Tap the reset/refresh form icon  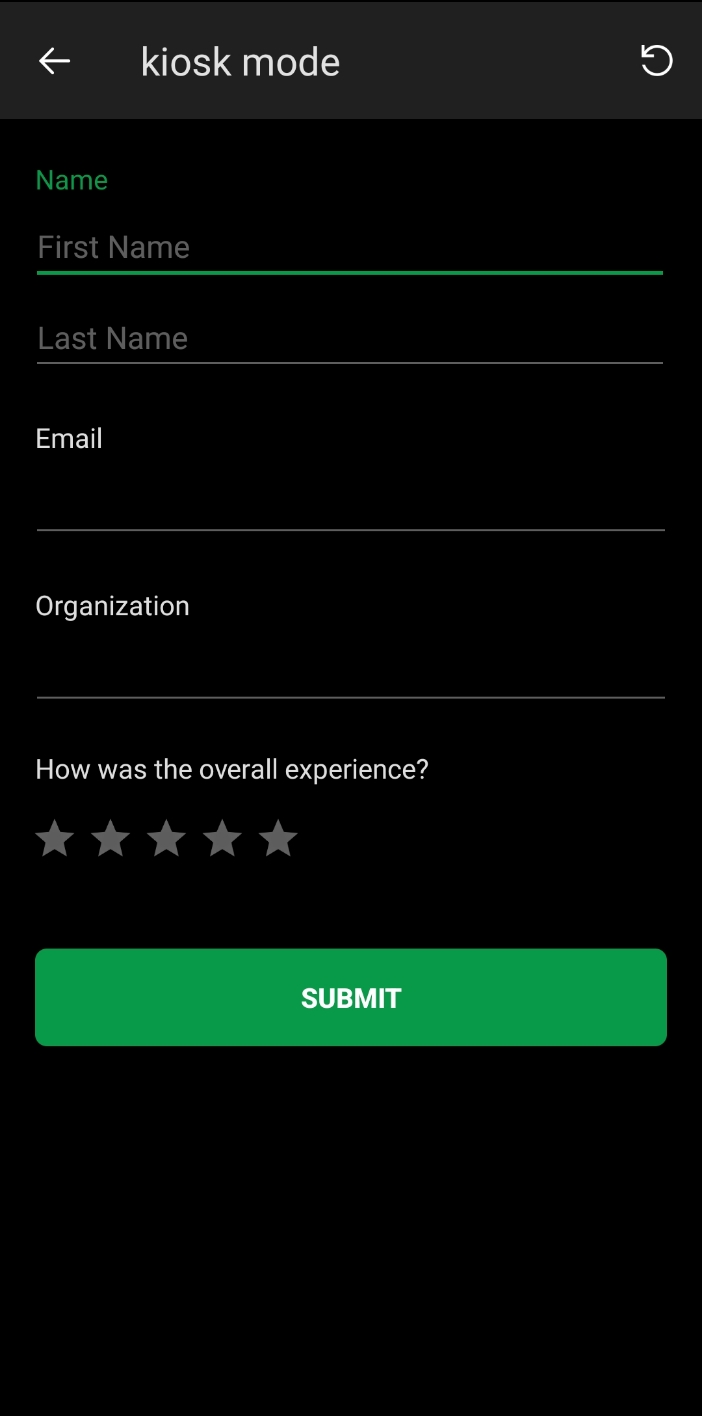(656, 61)
